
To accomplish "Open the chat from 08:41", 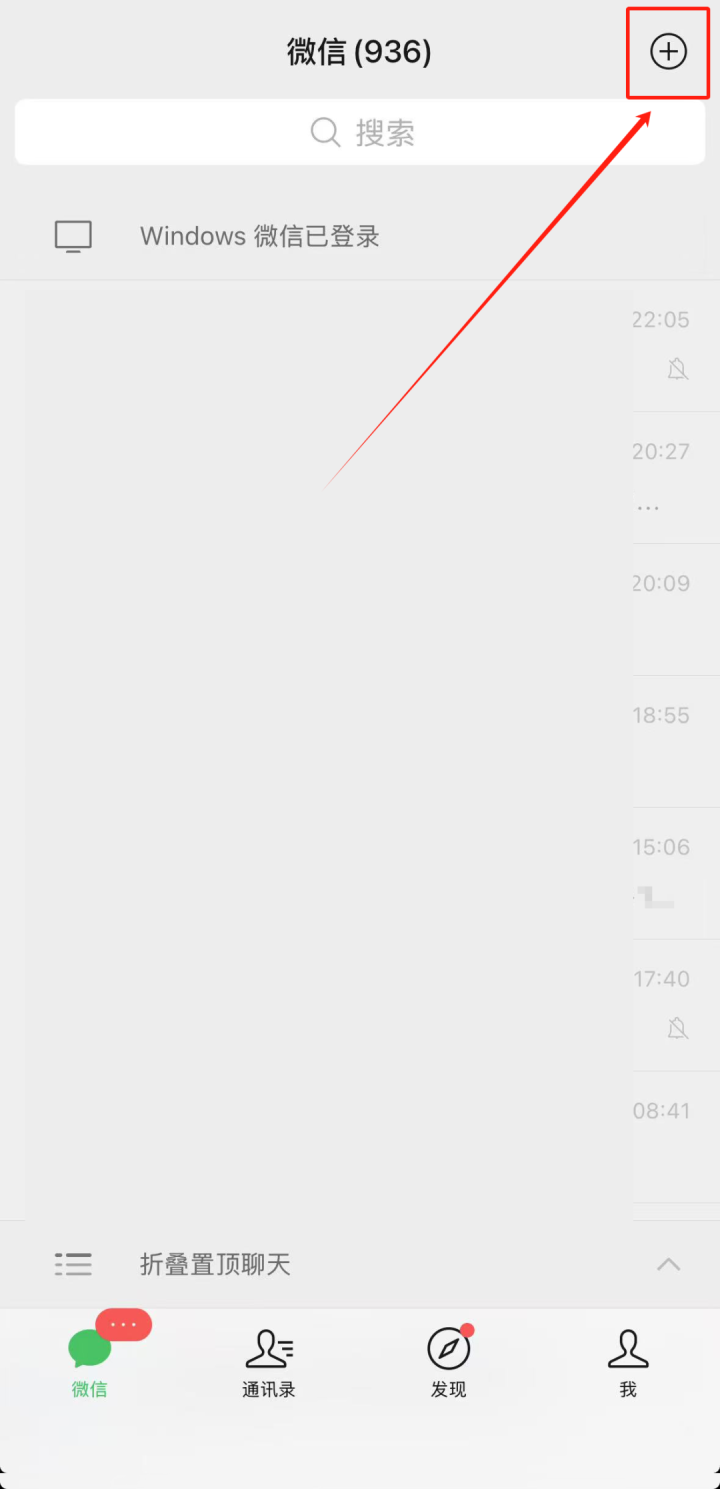I will (x=360, y=1138).
